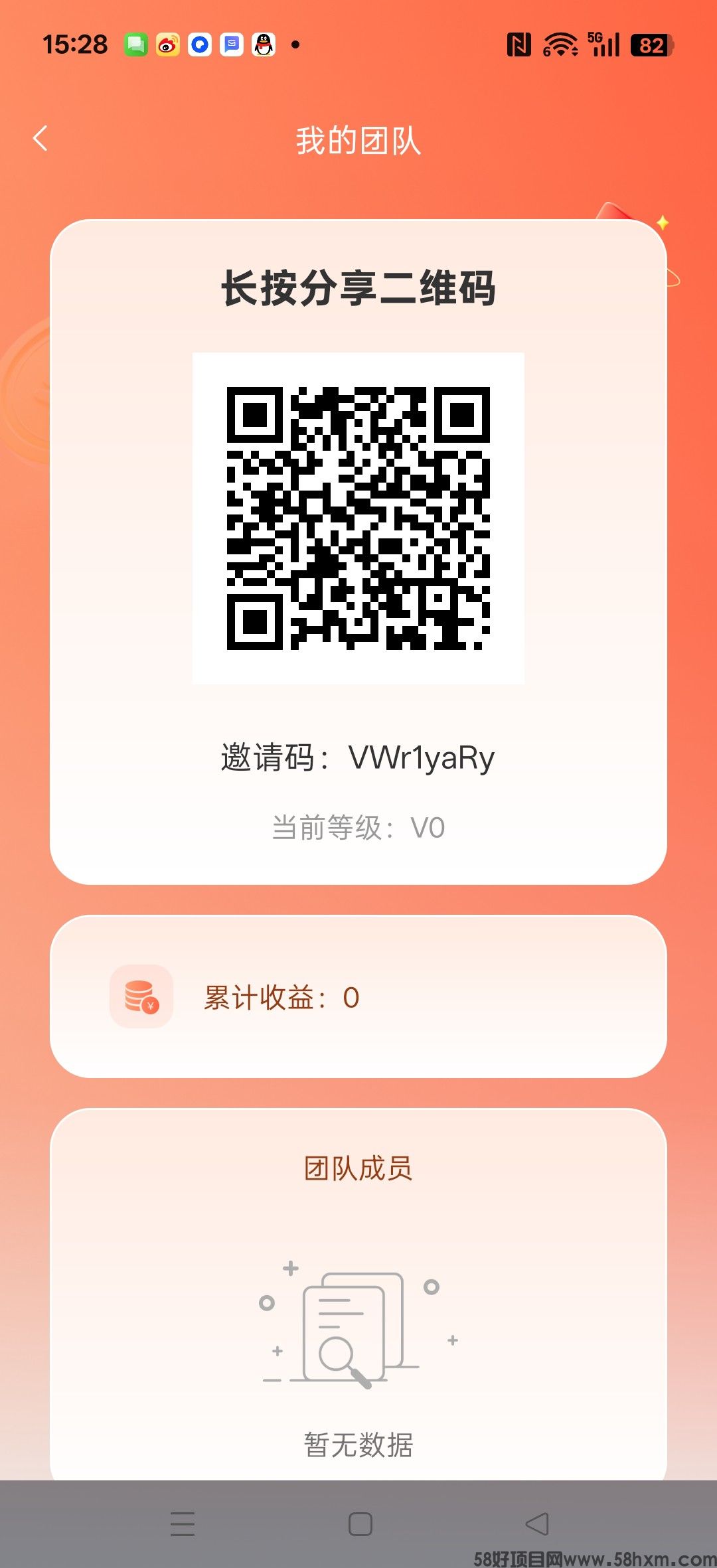This screenshot has width=717, height=1568.
Task: Tap the Wi-Fi icon in the status bar
Action: (x=560, y=44)
